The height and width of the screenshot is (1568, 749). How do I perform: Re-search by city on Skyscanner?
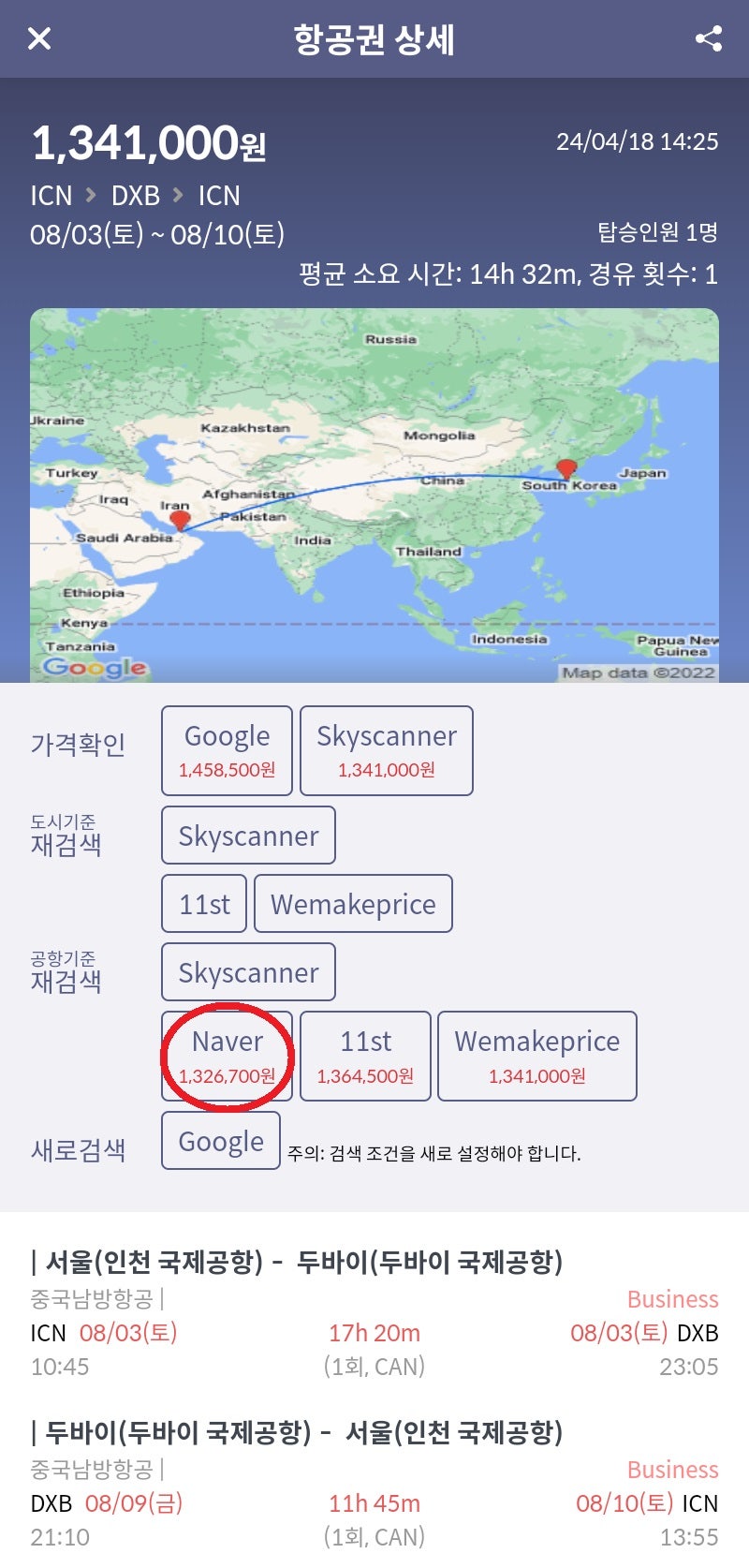[x=248, y=836]
